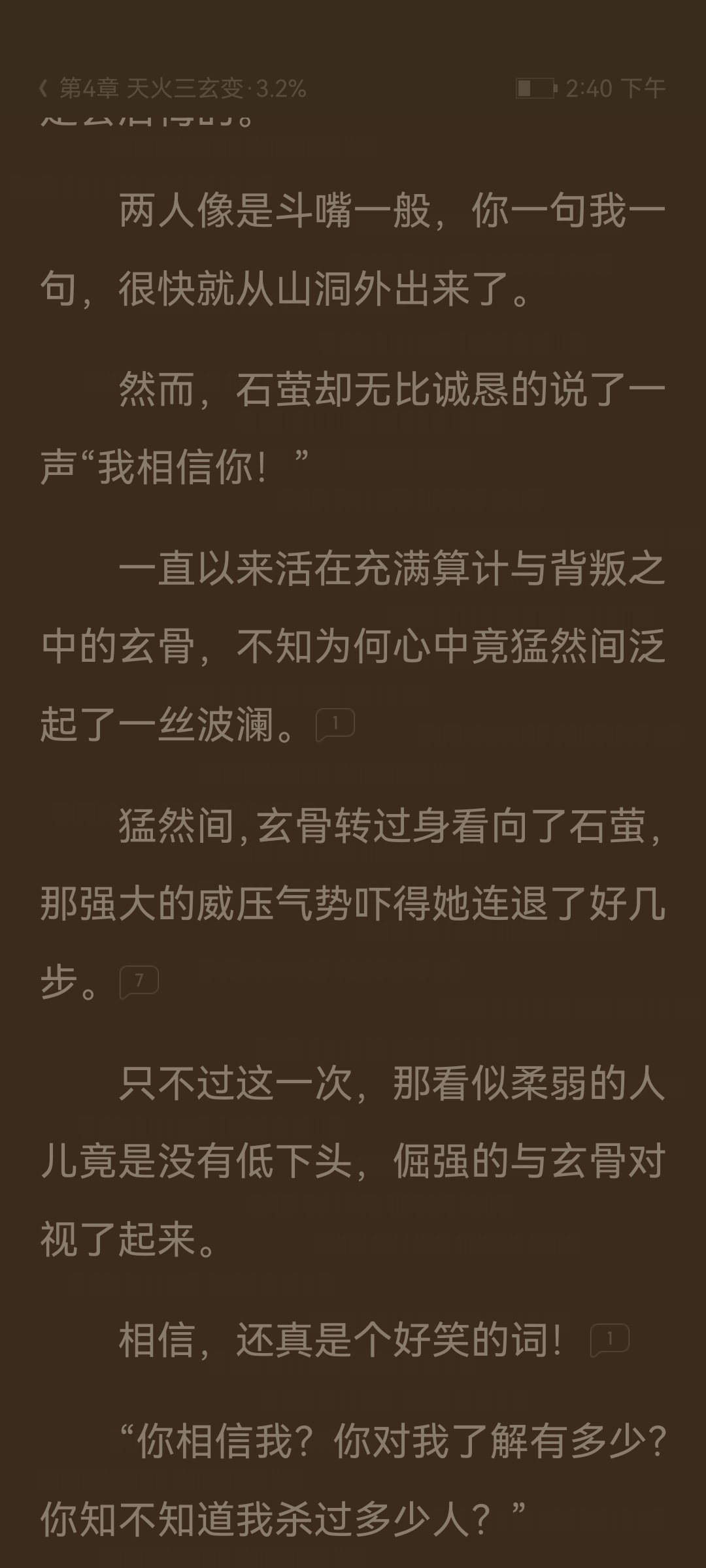
Task: Open the 1-comment bubble after 一丝波澜
Action: [x=335, y=725]
